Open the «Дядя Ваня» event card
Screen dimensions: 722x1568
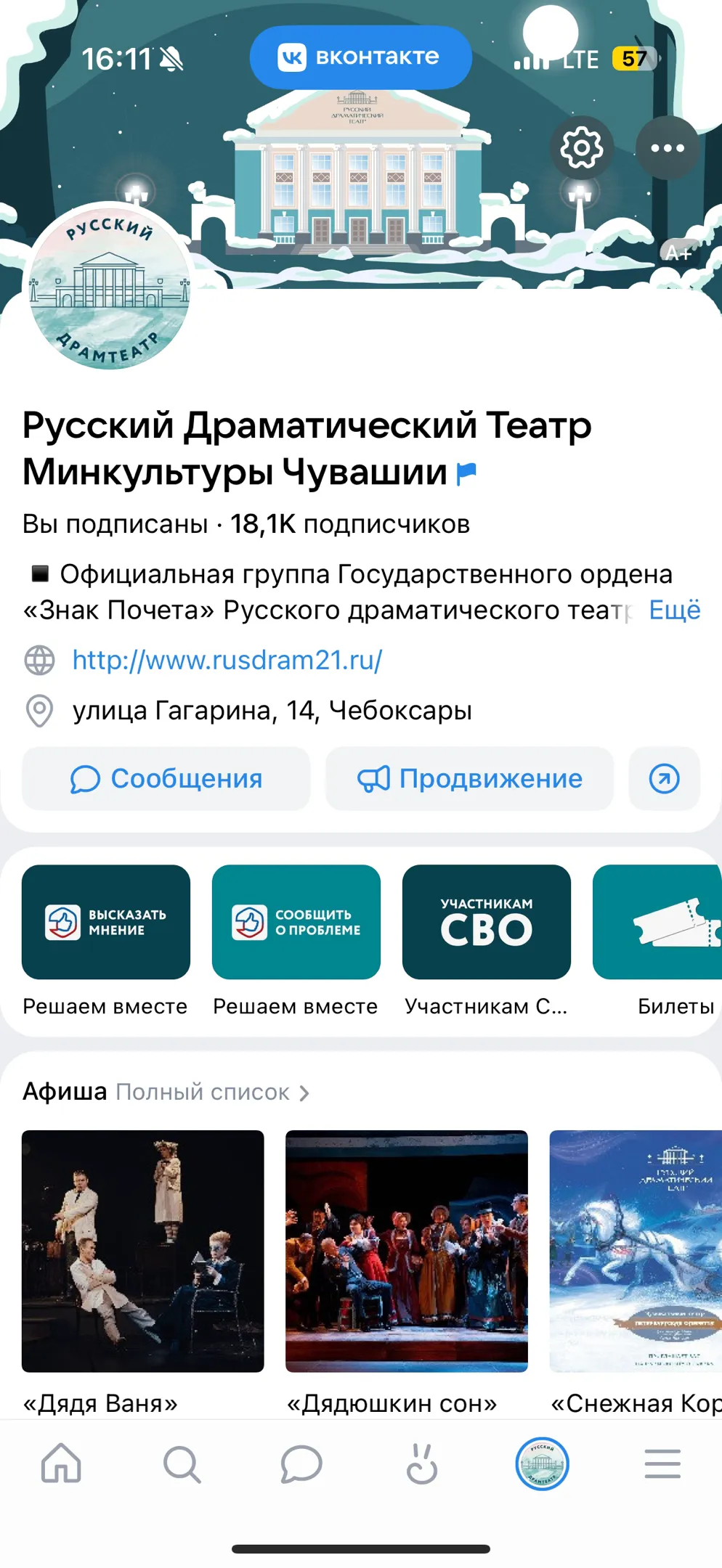(x=143, y=1251)
